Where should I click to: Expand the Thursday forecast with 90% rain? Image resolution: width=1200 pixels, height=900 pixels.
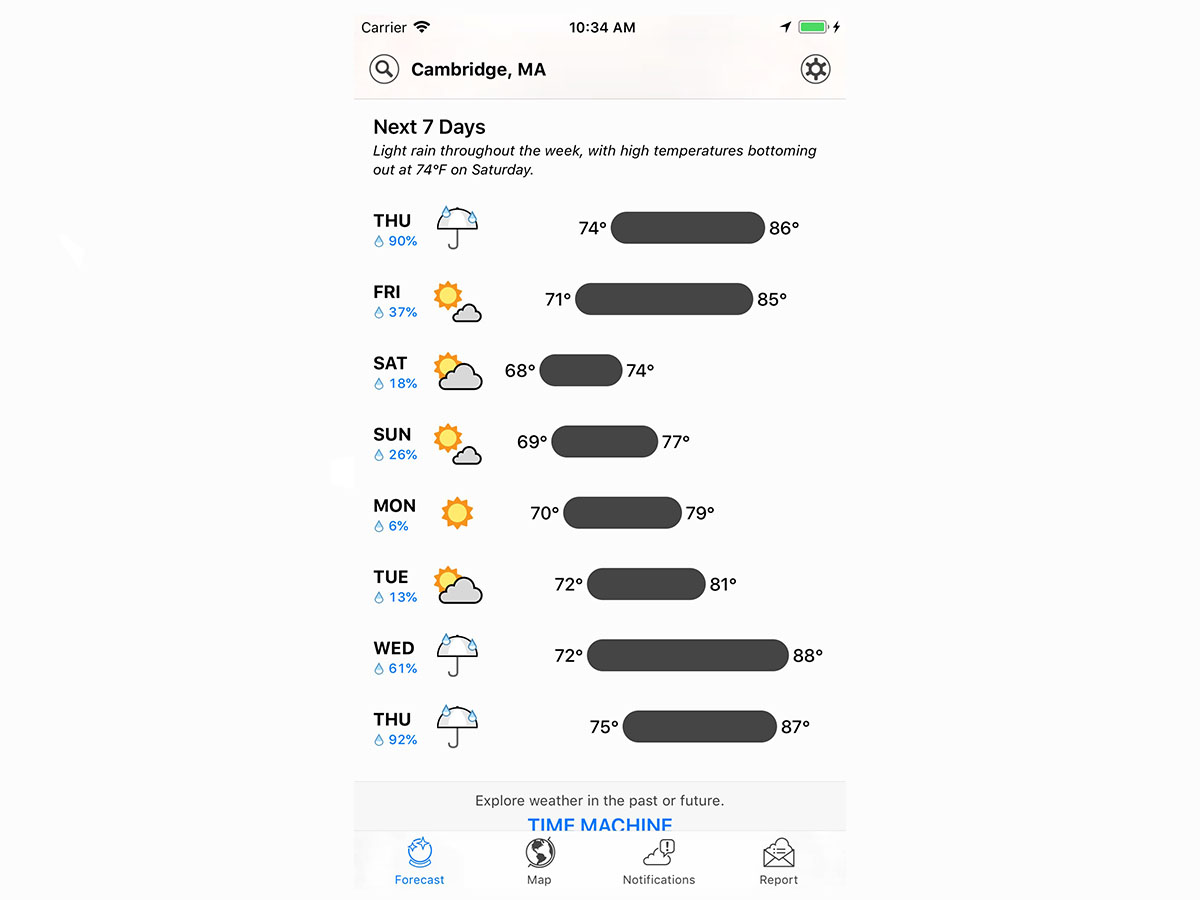point(600,228)
